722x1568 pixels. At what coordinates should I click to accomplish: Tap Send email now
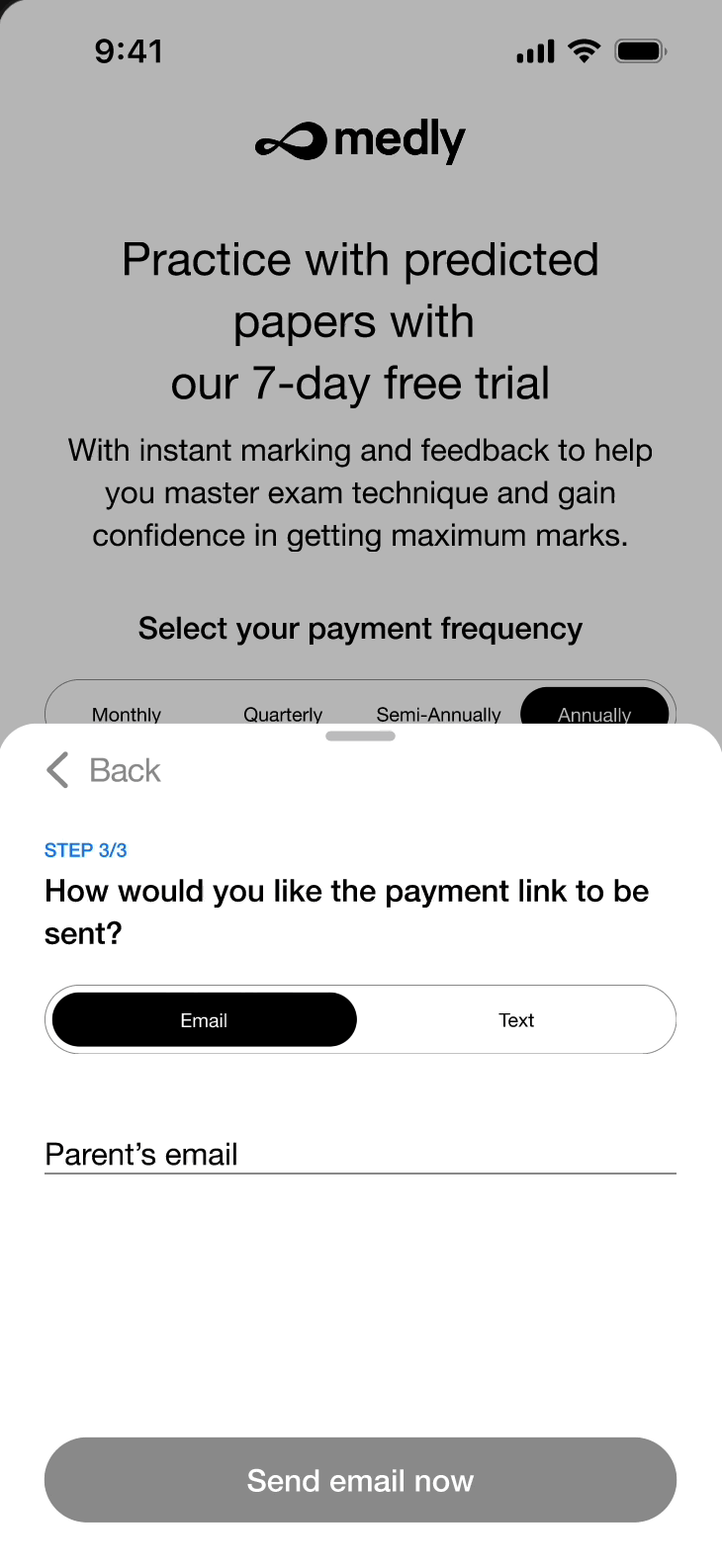coord(360,1480)
